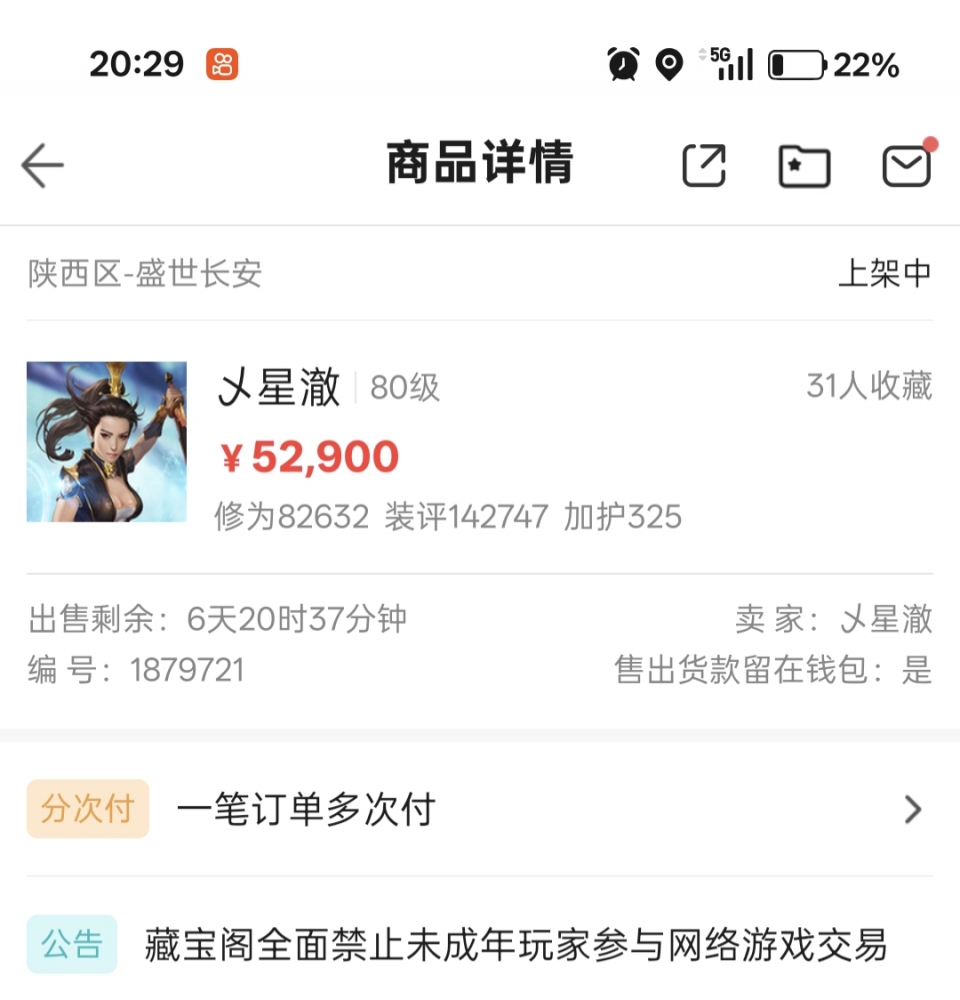Go back from the 商品详情 page

43,165
